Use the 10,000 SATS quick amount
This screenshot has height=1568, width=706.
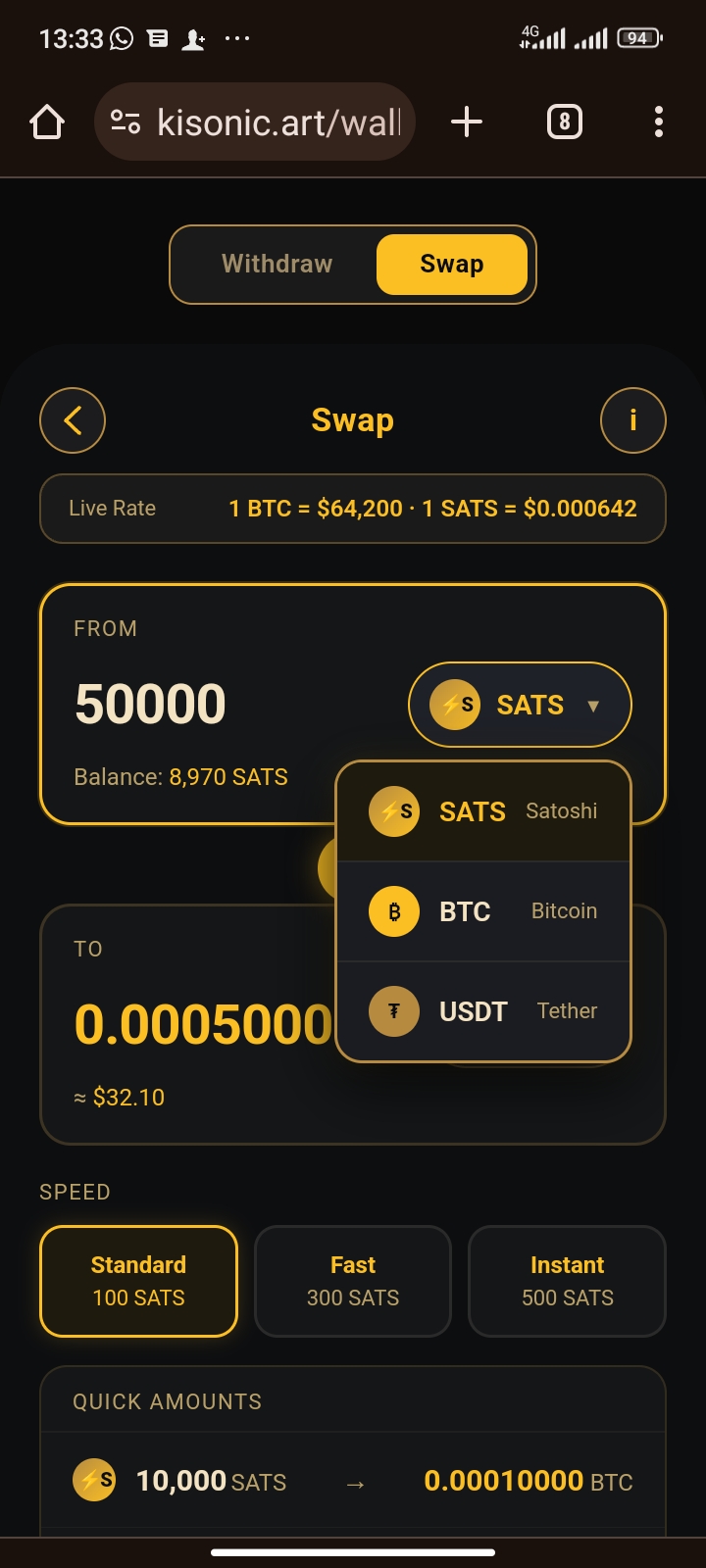pyautogui.click(x=353, y=1481)
